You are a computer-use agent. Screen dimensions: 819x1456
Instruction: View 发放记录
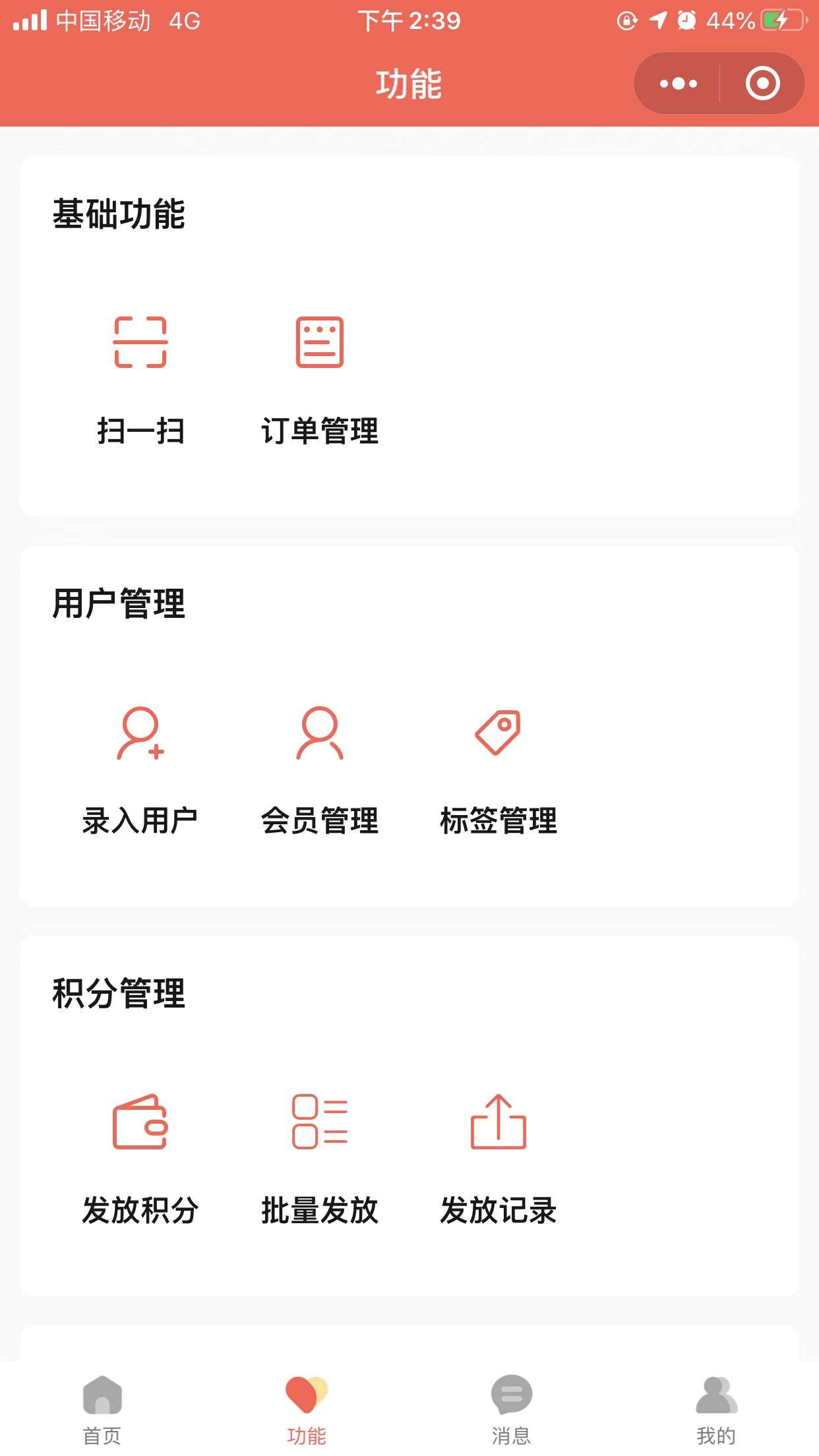click(499, 1159)
